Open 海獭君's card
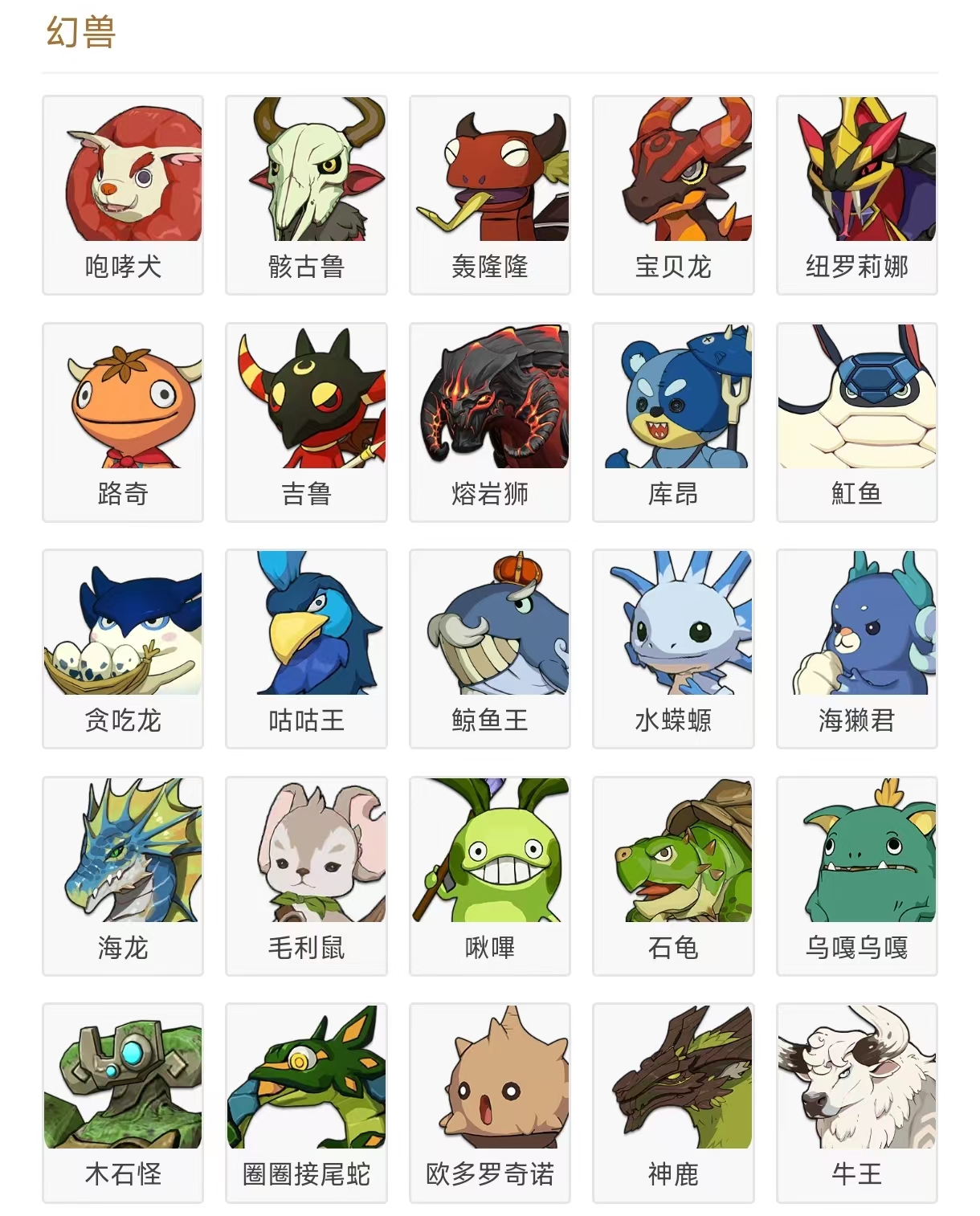 [856, 649]
